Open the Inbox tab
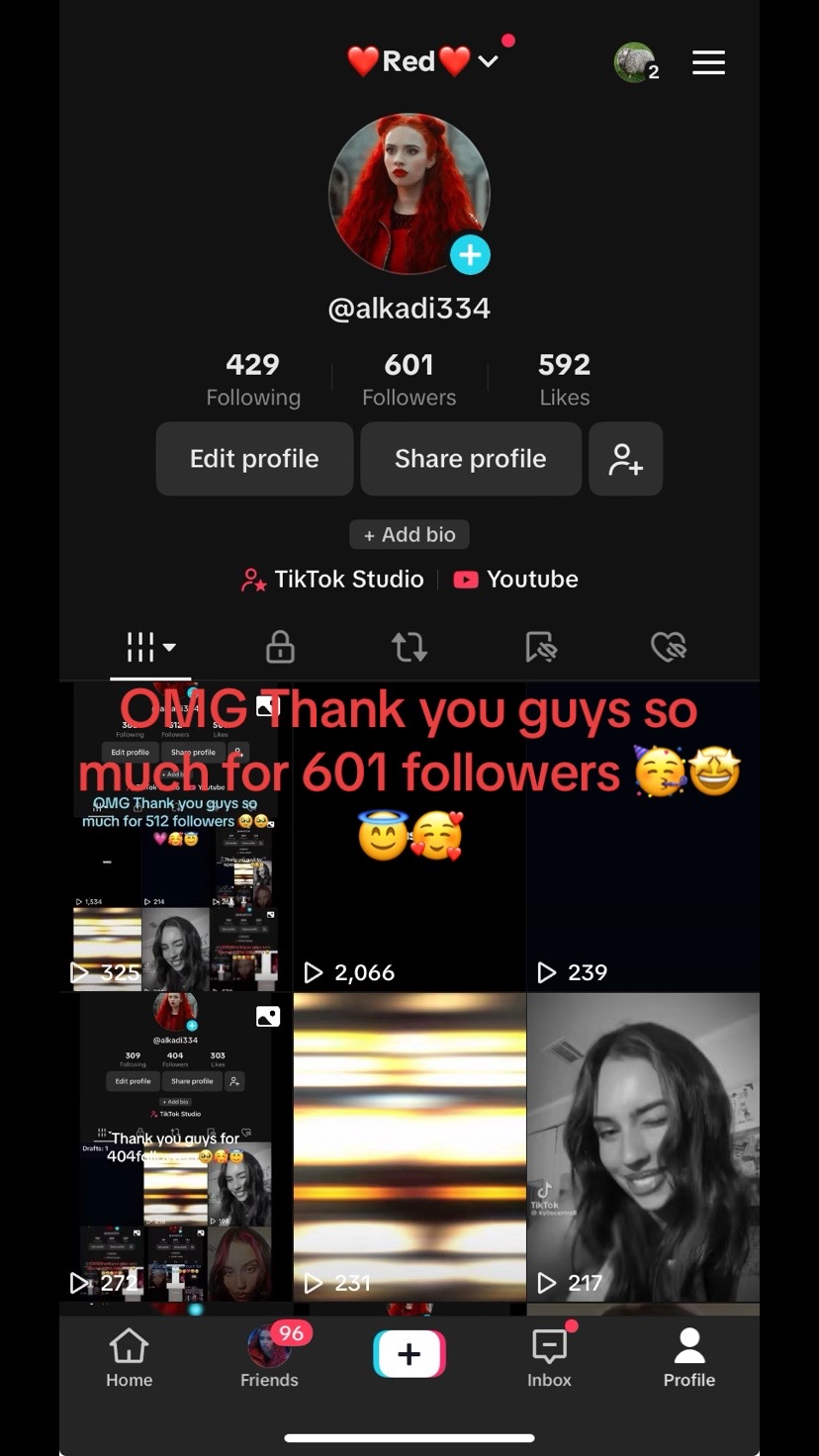This screenshot has width=819, height=1456. [x=549, y=1357]
